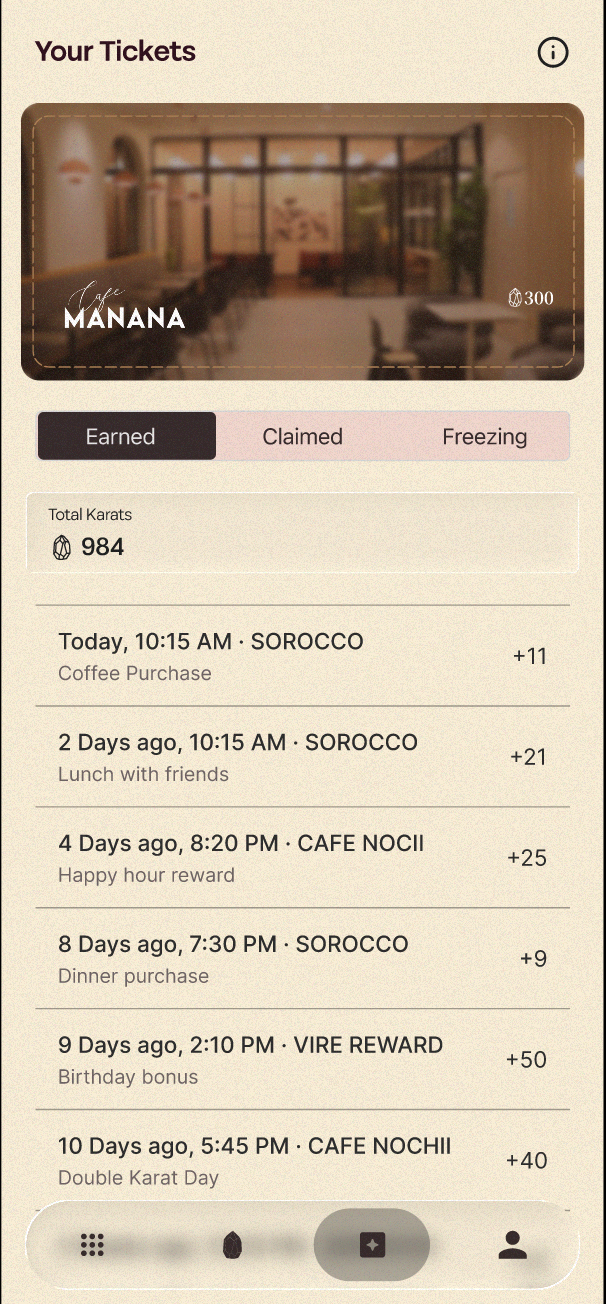Switch to the Freezing tab
The height and width of the screenshot is (1304, 606).
tap(484, 436)
